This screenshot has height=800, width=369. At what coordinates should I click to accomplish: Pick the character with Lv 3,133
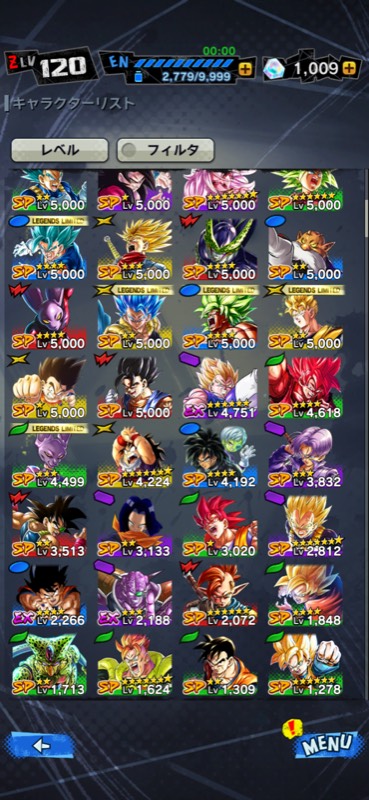point(135,524)
